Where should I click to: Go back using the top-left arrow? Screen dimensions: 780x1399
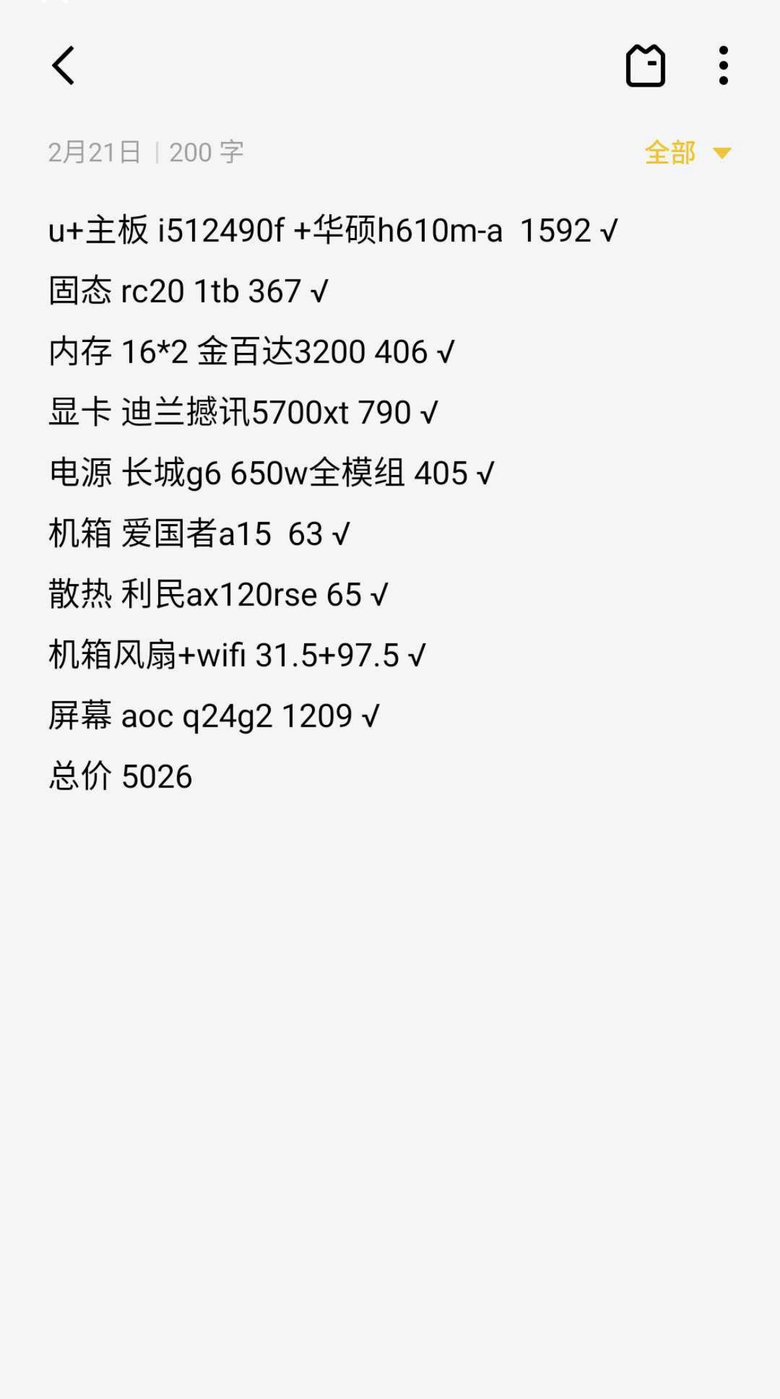pos(63,66)
